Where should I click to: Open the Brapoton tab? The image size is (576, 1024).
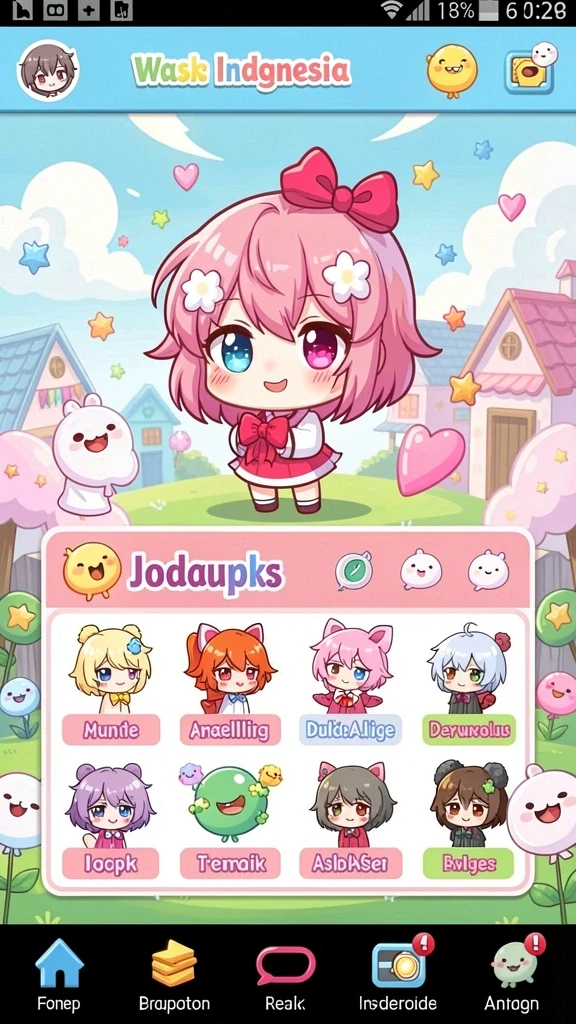tap(174, 976)
